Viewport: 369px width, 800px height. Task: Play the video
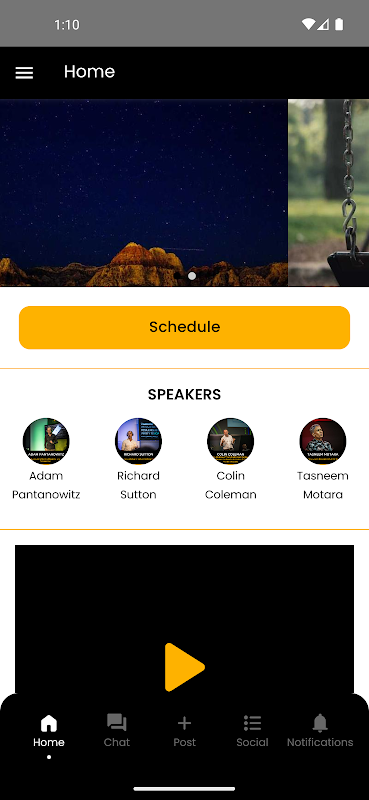tap(185, 667)
